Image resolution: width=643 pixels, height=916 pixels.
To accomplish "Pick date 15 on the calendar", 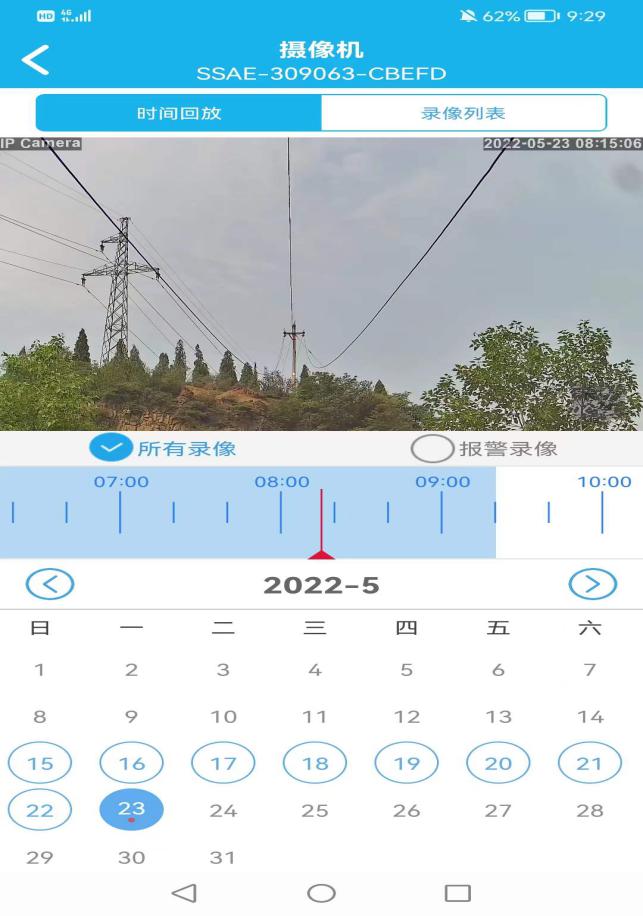I will (x=40, y=764).
